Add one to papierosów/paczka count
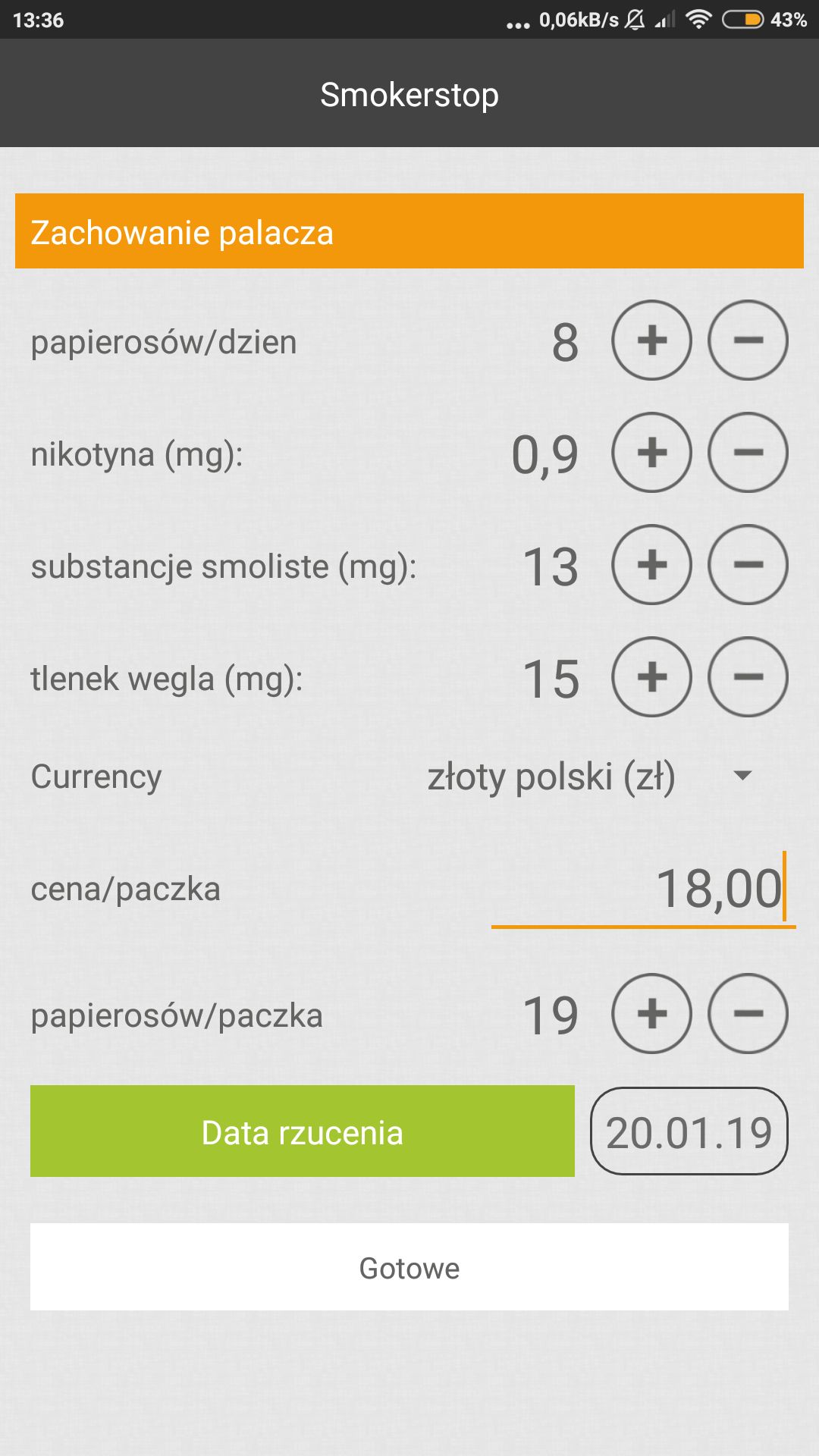The height and width of the screenshot is (1456, 819). (652, 1014)
